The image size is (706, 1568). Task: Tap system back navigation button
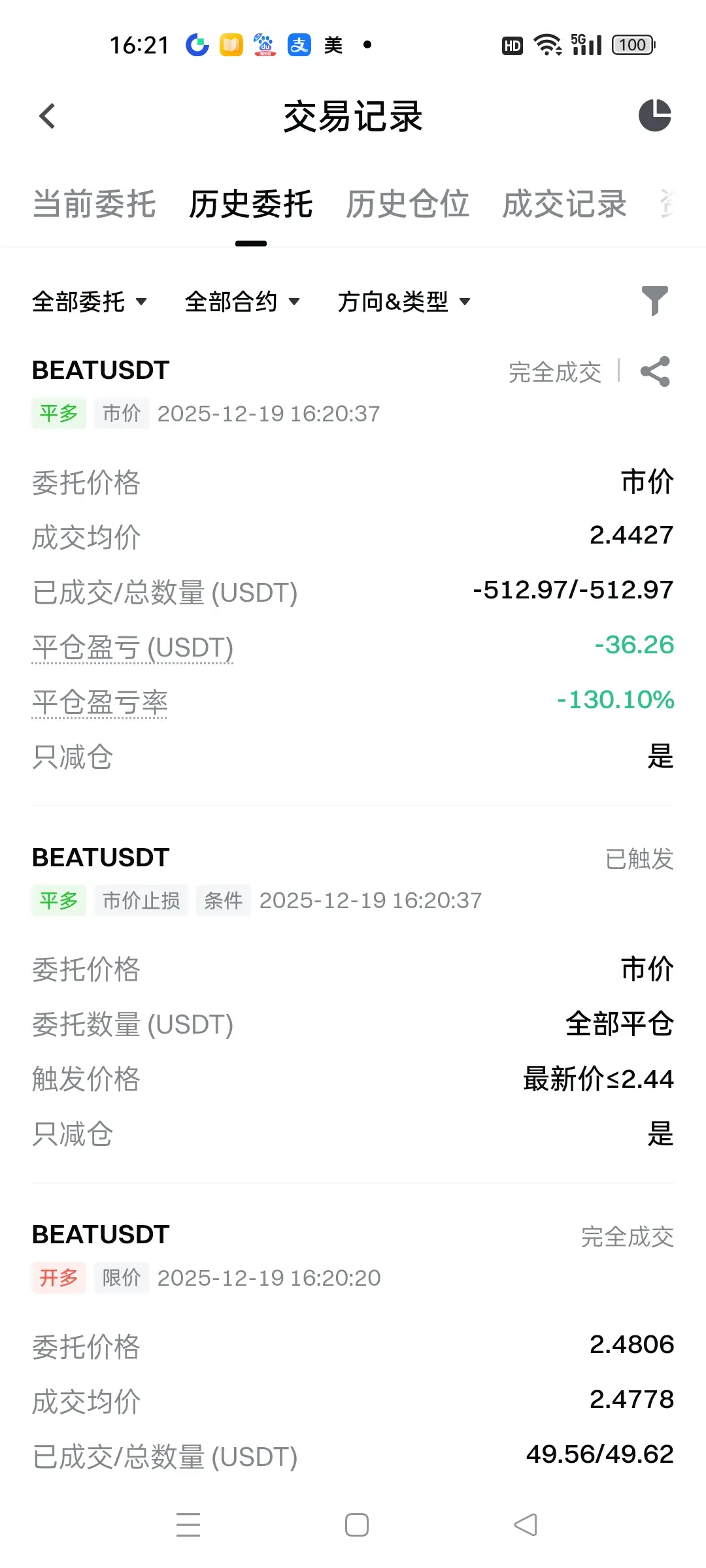pyautogui.click(x=526, y=1525)
